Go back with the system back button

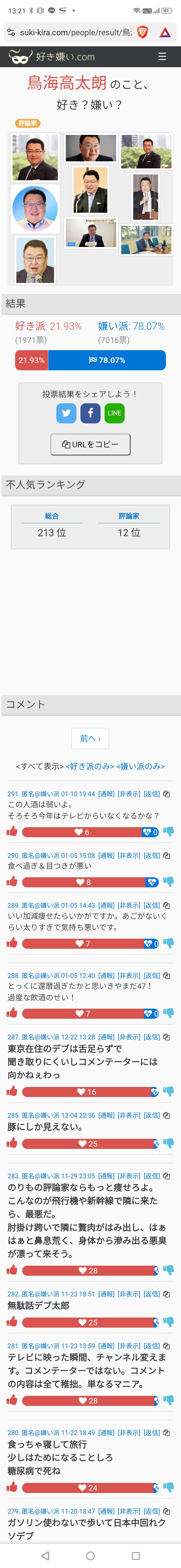45,1555
